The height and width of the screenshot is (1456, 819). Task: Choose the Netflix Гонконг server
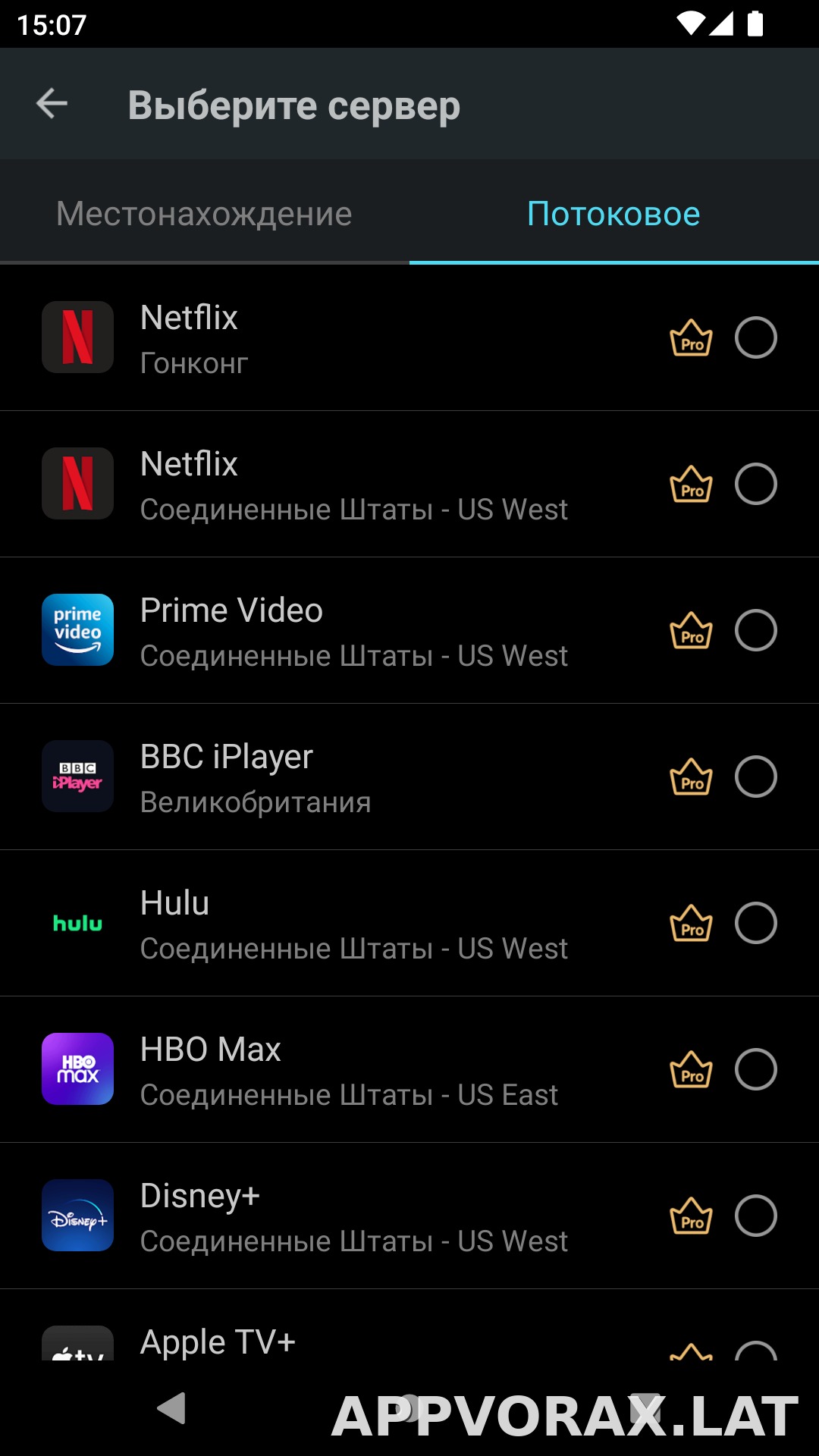[x=409, y=338]
